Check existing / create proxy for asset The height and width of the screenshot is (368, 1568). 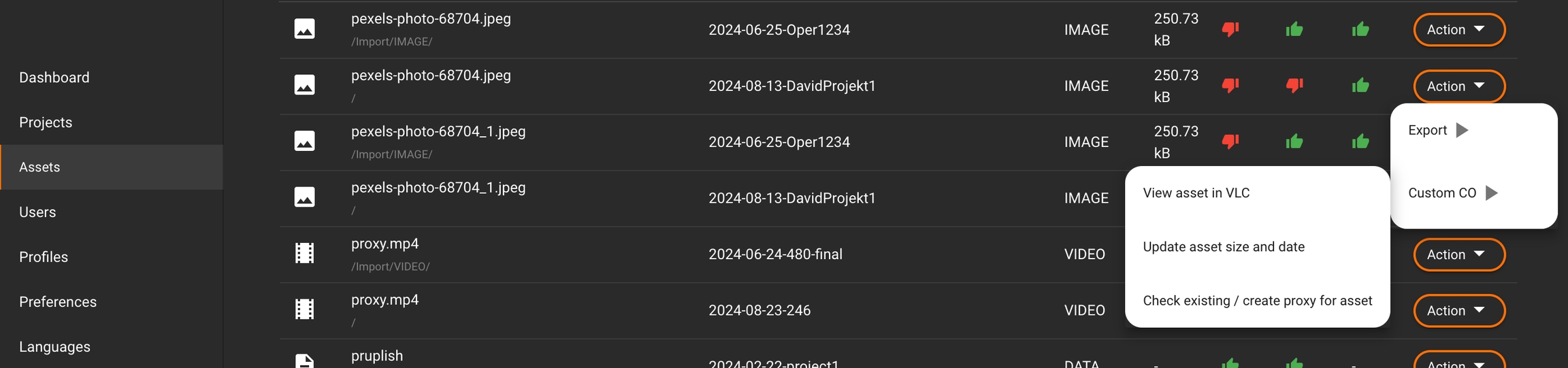point(1257,301)
